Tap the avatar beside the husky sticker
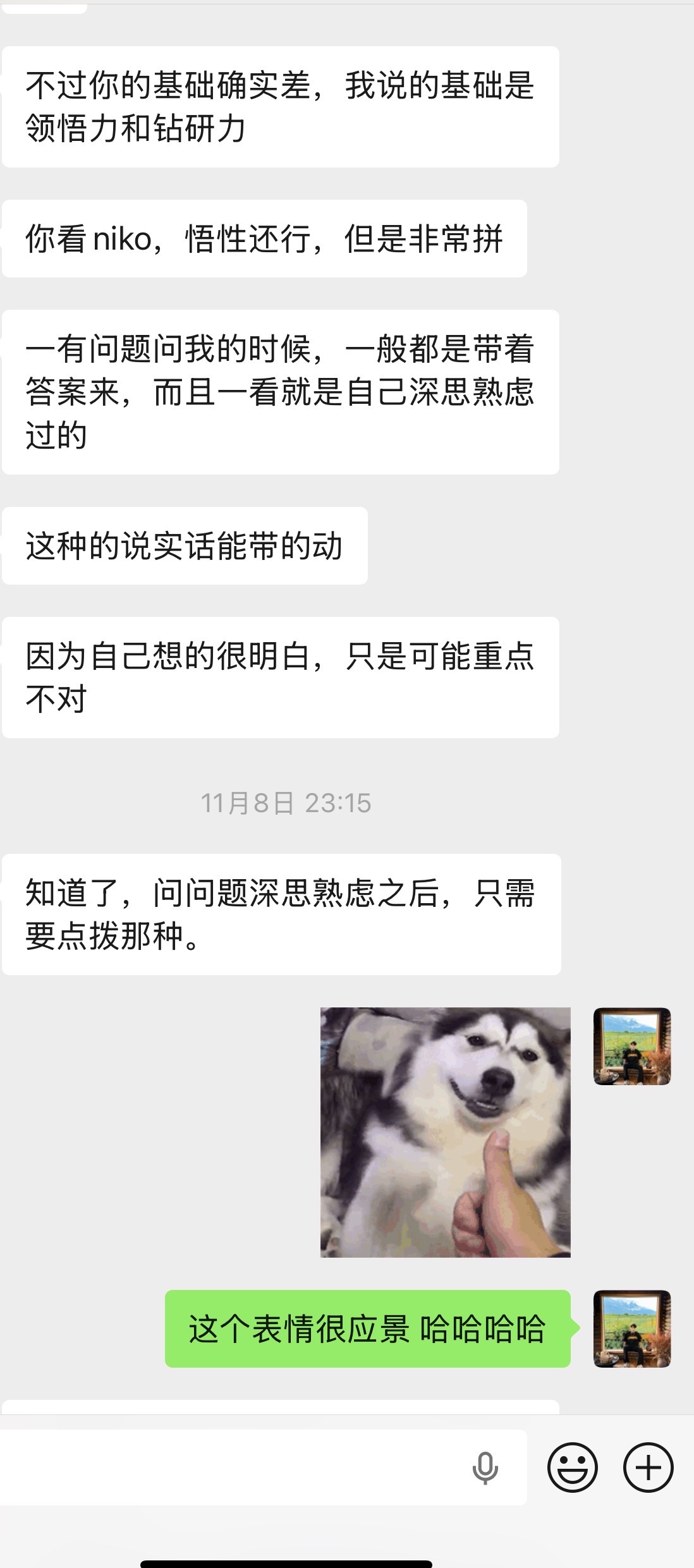Image resolution: width=694 pixels, height=1568 pixels. click(x=632, y=1046)
